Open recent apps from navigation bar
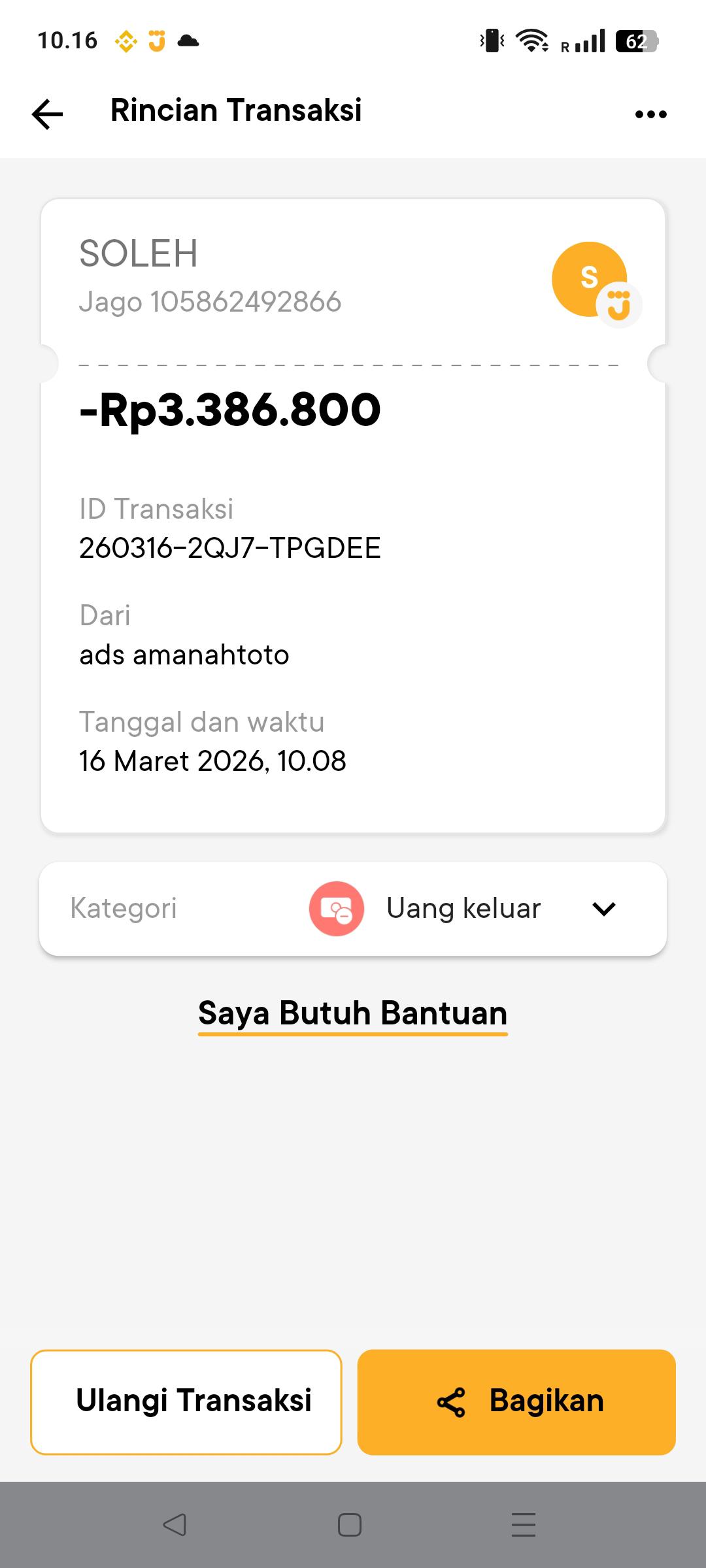706x1568 pixels. click(x=524, y=1525)
